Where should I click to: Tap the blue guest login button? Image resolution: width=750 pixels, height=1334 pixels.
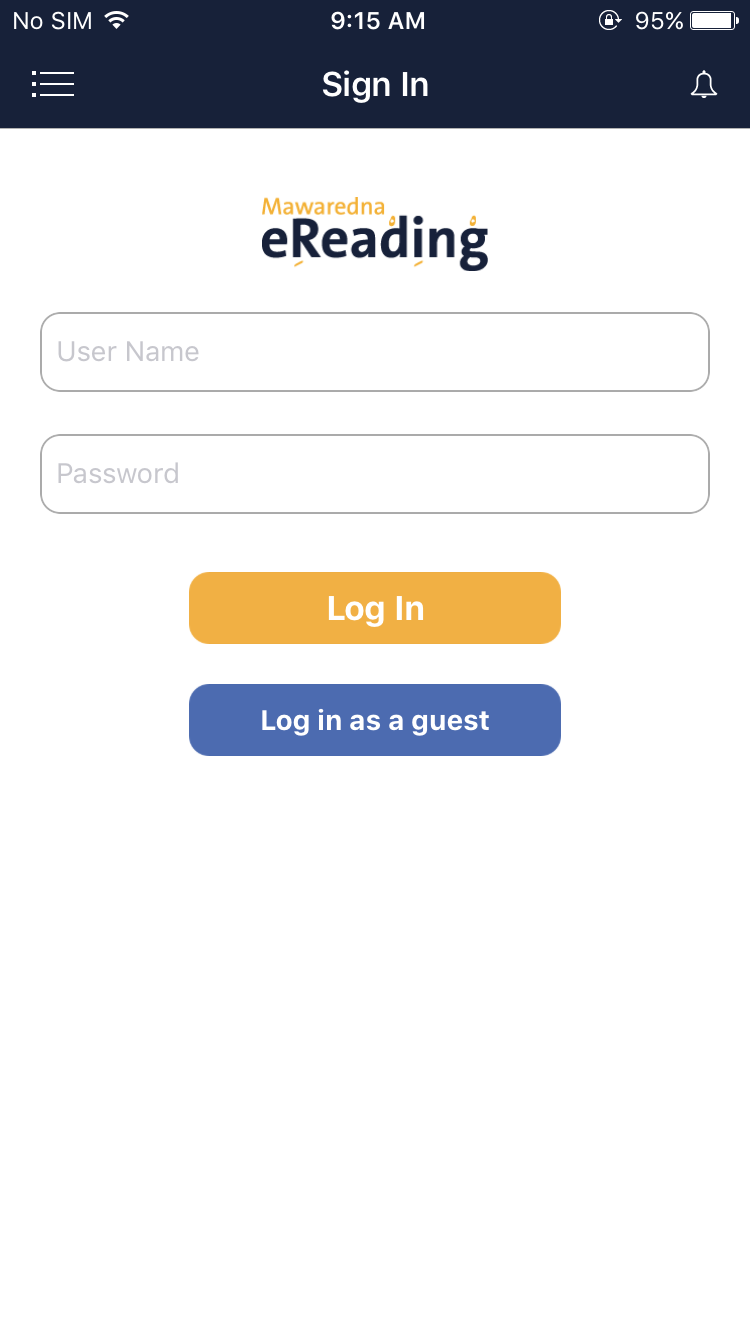(374, 720)
